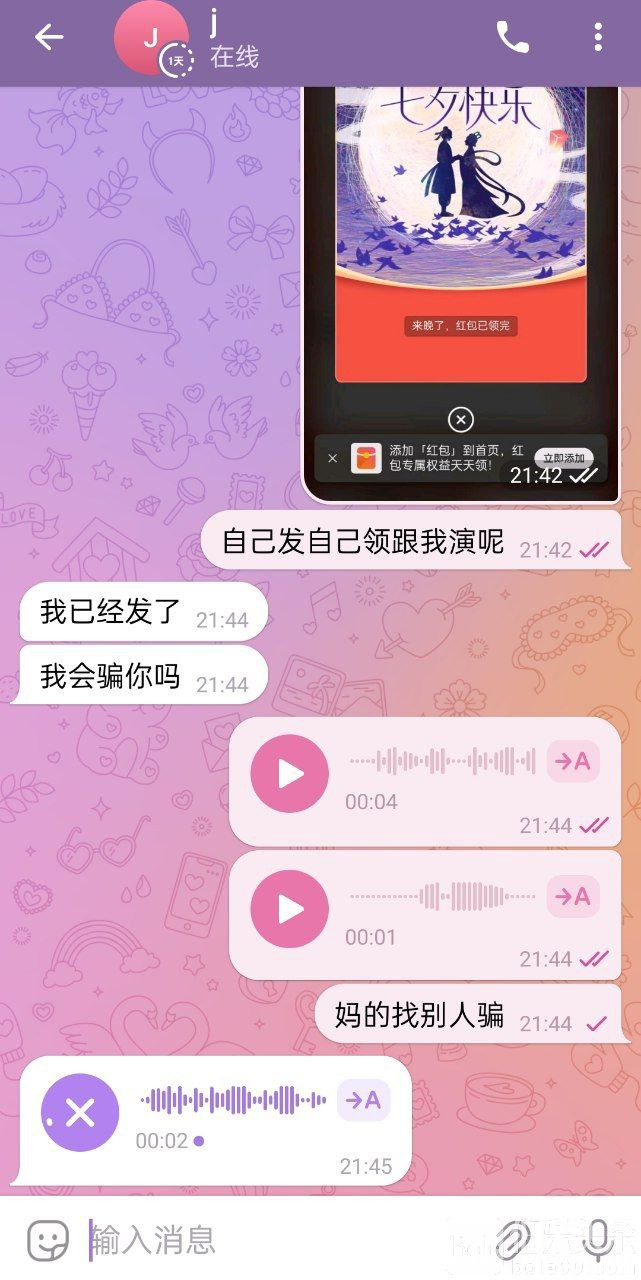Tap the microphone to record voice
The height and width of the screenshot is (1280, 641).
598,1241
